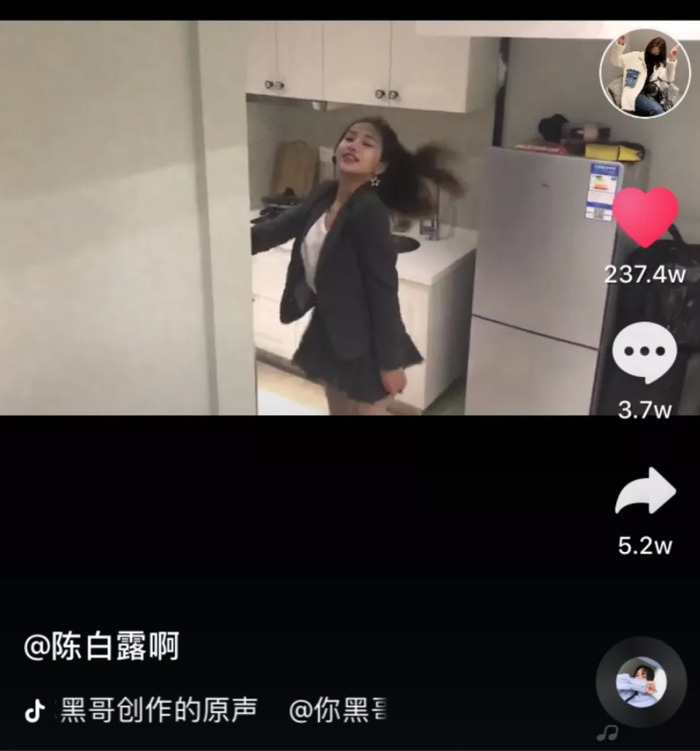700x751 pixels.
Task: Tap the spinning music disc
Action: (641, 682)
